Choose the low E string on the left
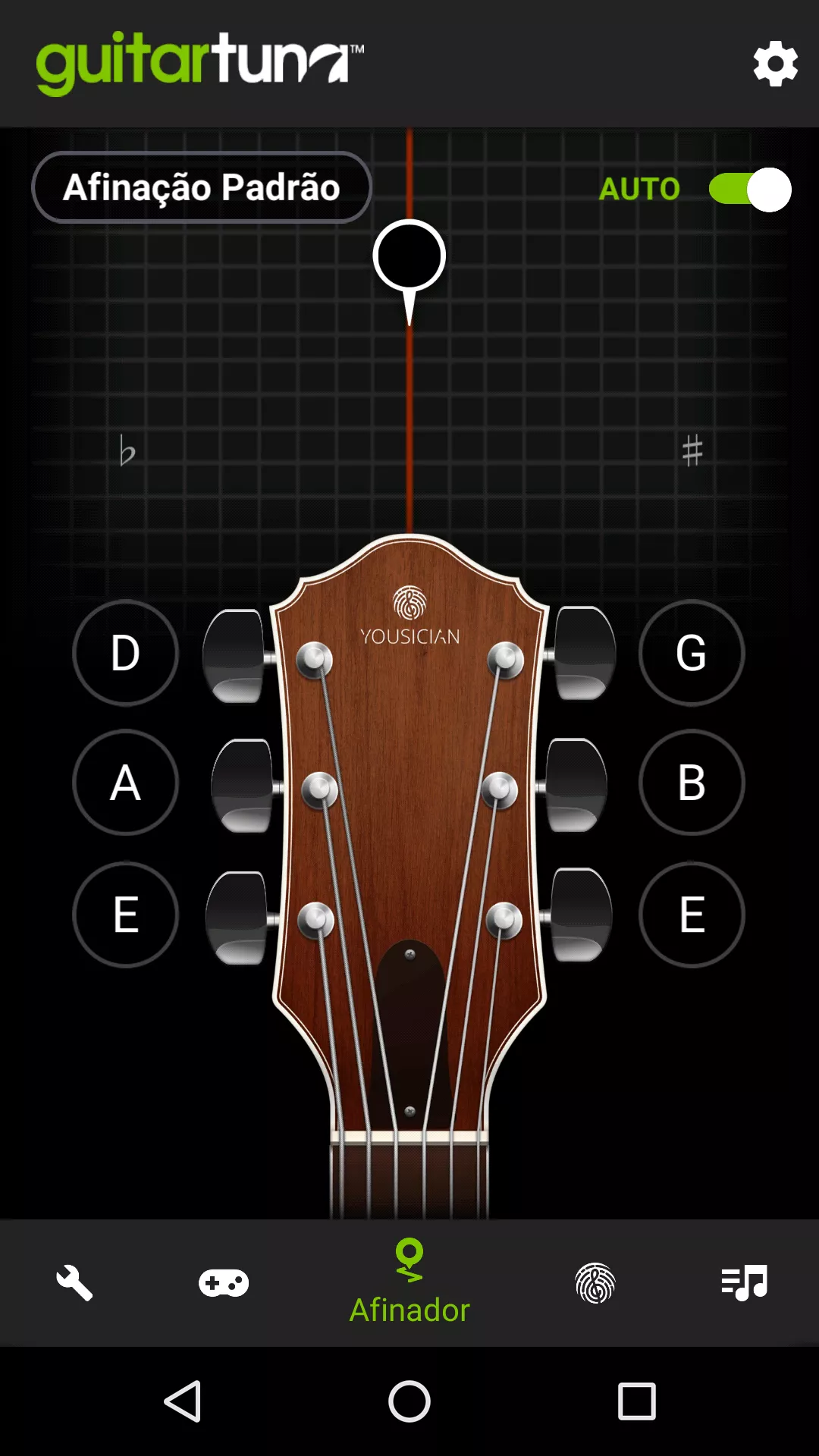The height and width of the screenshot is (1456, 819). [x=126, y=915]
